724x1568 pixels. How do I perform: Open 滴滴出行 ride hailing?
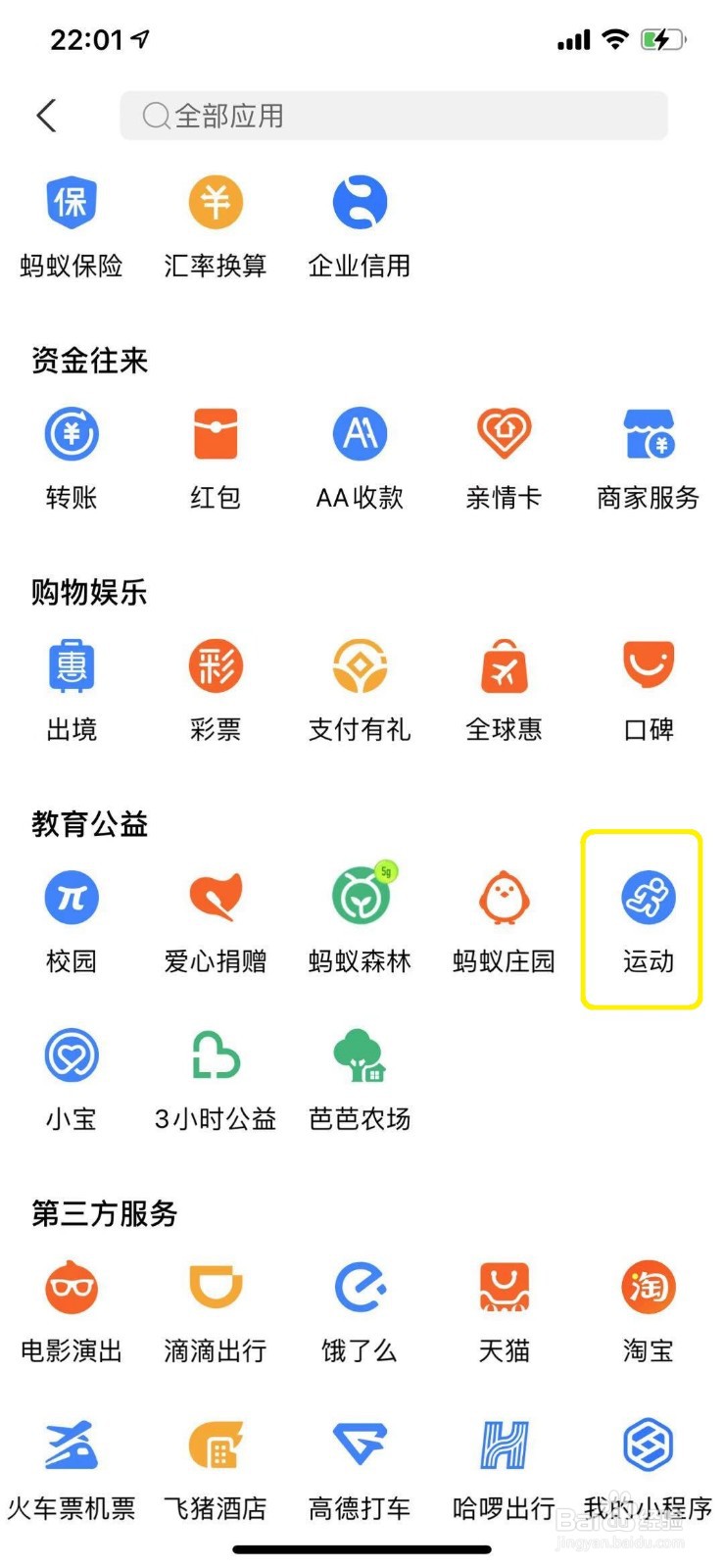coord(215,1286)
